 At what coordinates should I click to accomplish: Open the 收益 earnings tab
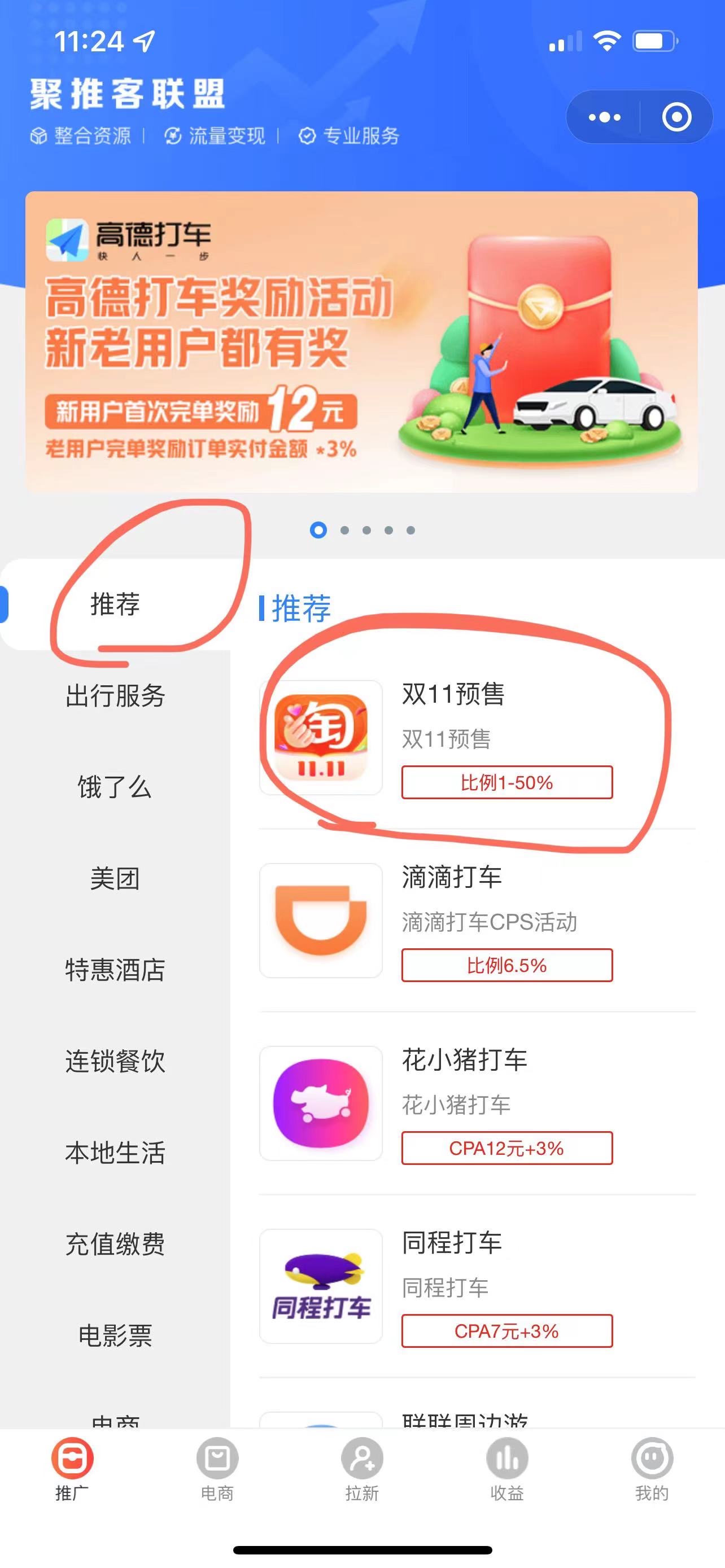pyautogui.click(x=507, y=1468)
